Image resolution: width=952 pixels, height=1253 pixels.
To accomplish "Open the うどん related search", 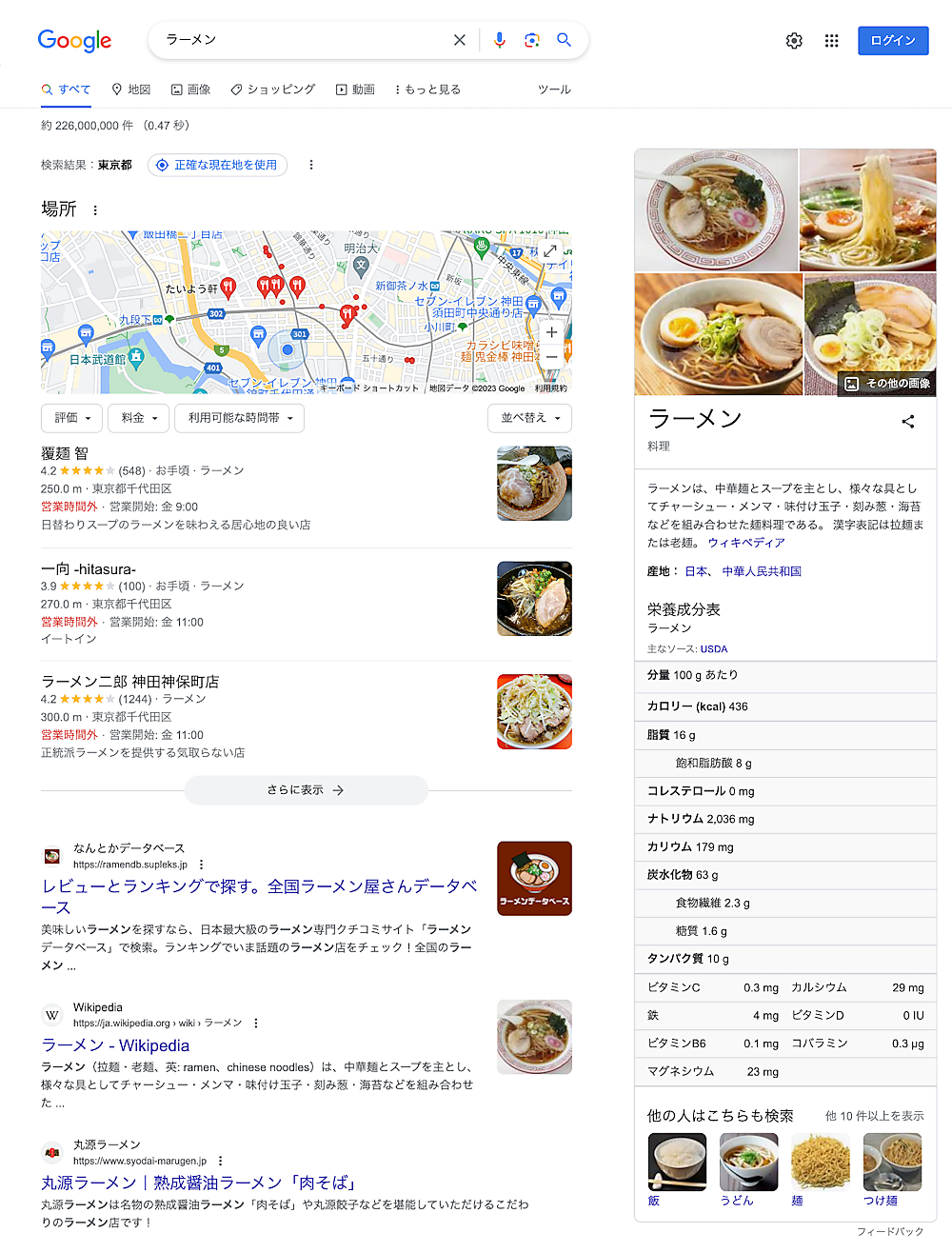I will pos(748,1168).
